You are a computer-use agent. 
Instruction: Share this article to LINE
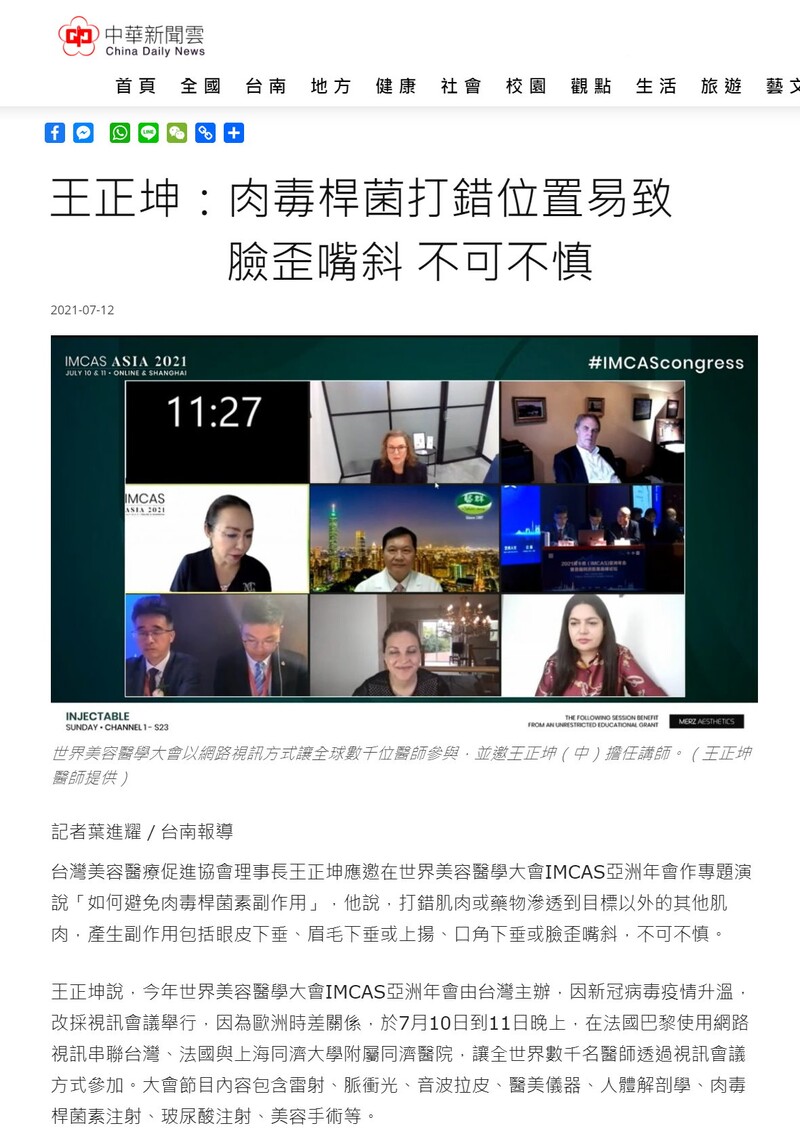coord(148,132)
